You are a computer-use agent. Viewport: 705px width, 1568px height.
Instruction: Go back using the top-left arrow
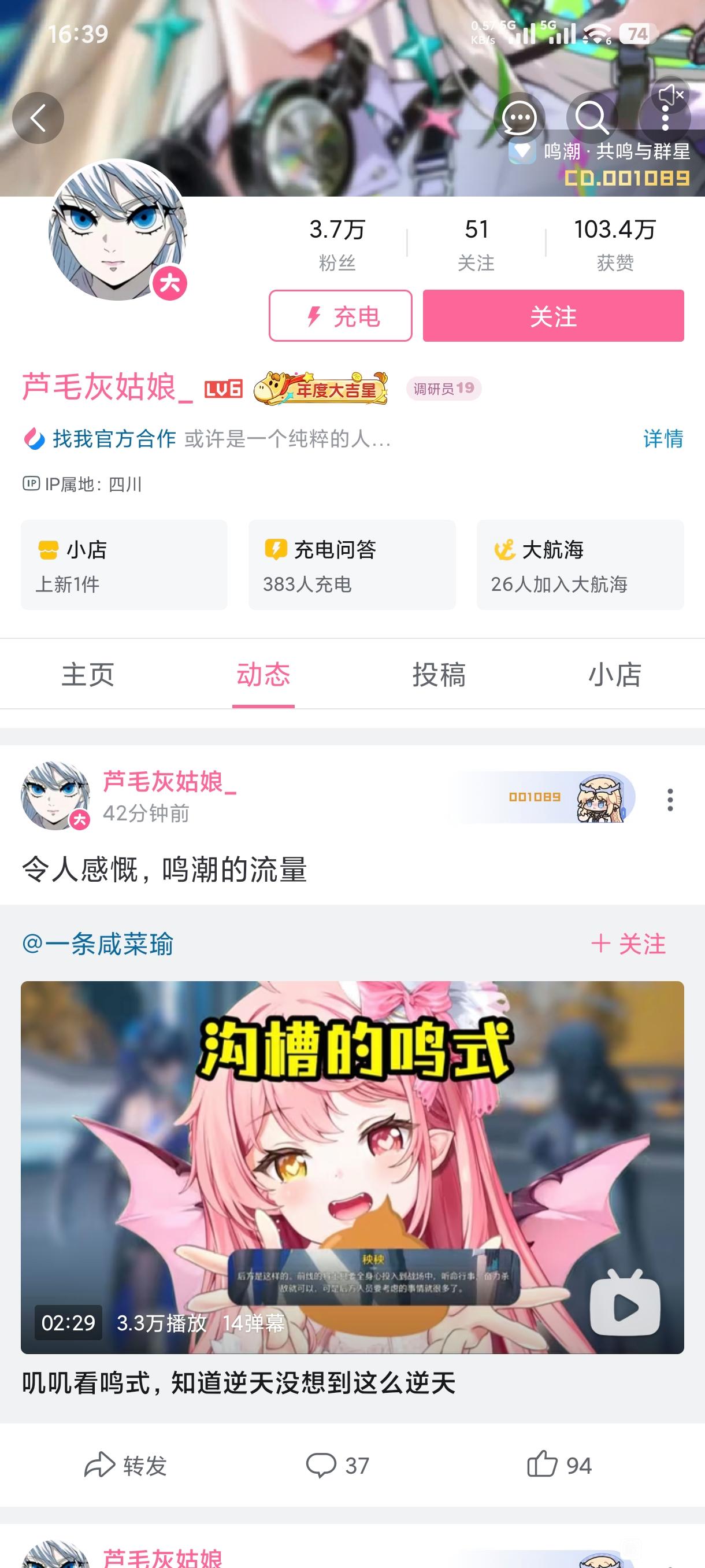[x=38, y=117]
